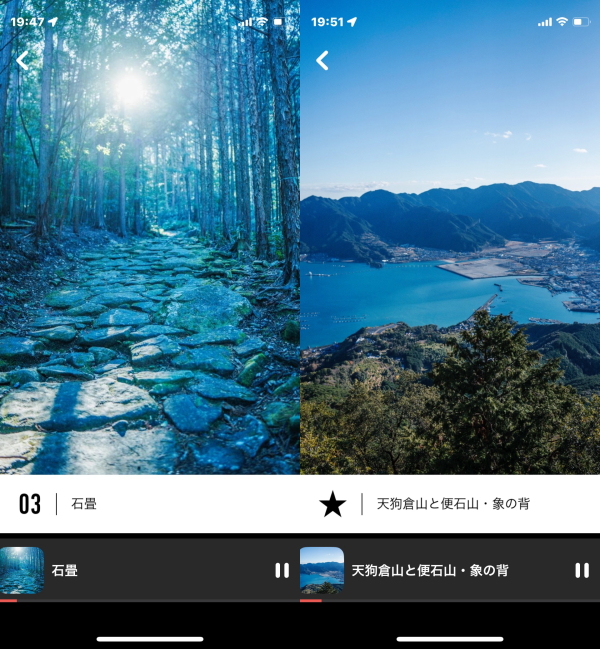This screenshot has width=600, height=649.
Task: Go back from the 天狗倉山 view screen
Action: coord(322,60)
